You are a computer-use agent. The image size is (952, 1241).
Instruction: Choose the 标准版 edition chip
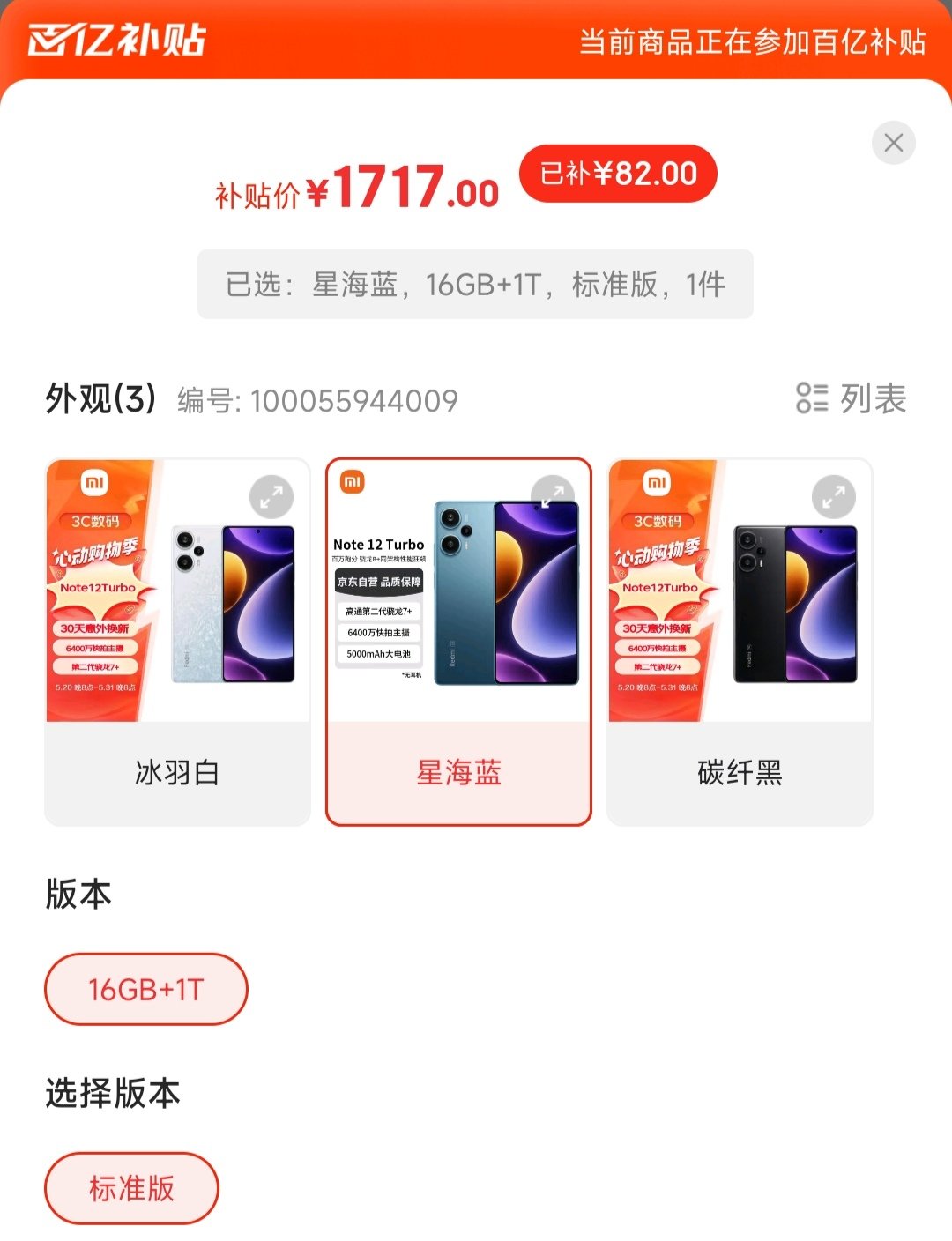pyautogui.click(x=131, y=1188)
